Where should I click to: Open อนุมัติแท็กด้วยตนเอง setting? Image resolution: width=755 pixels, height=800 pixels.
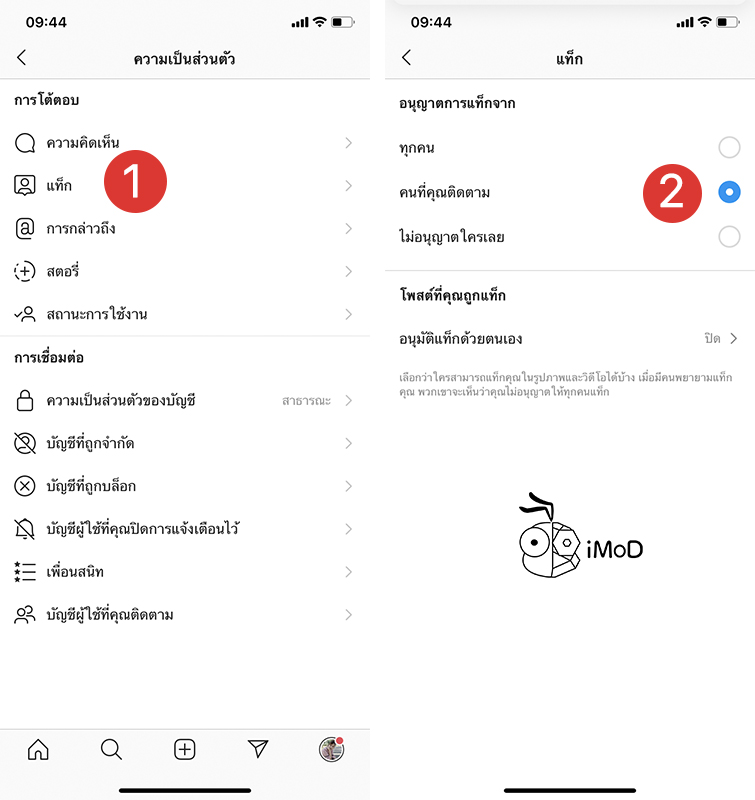568,339
